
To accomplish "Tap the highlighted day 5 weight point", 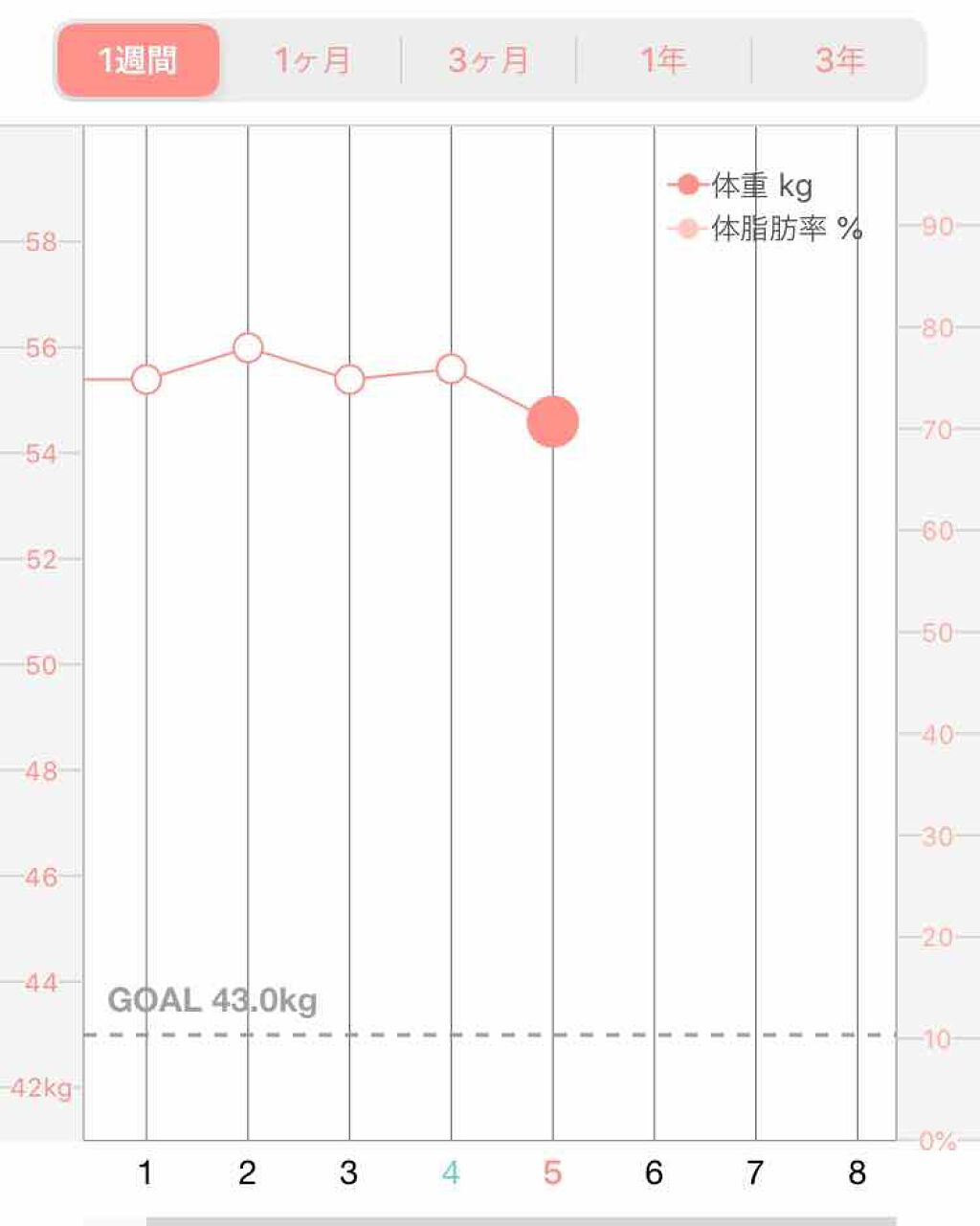I will [x=552, y=422].
